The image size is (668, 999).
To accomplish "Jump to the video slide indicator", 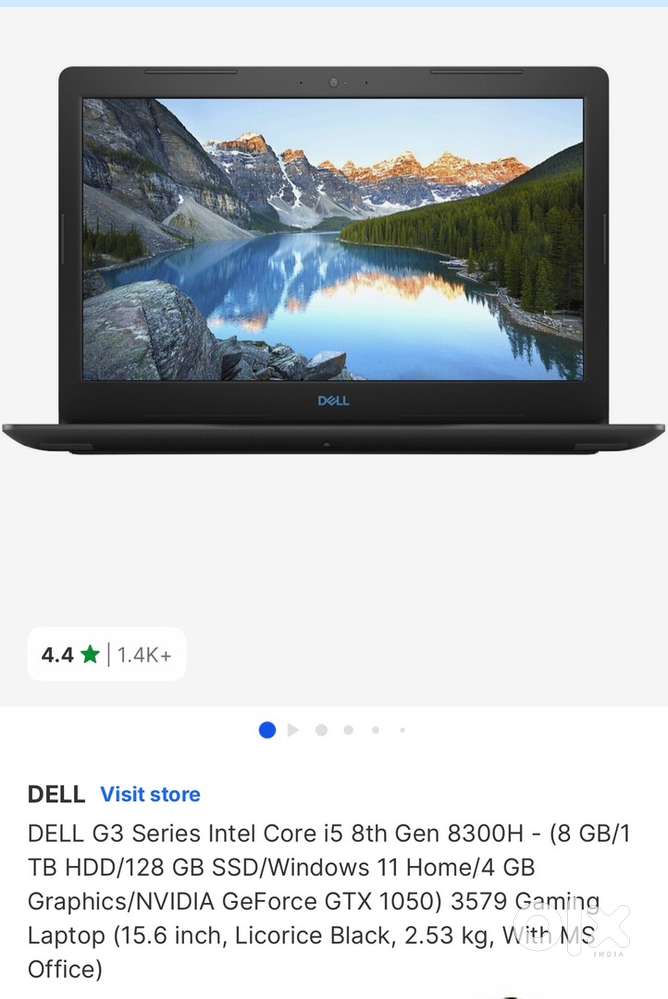I will (x=293, y=730).
